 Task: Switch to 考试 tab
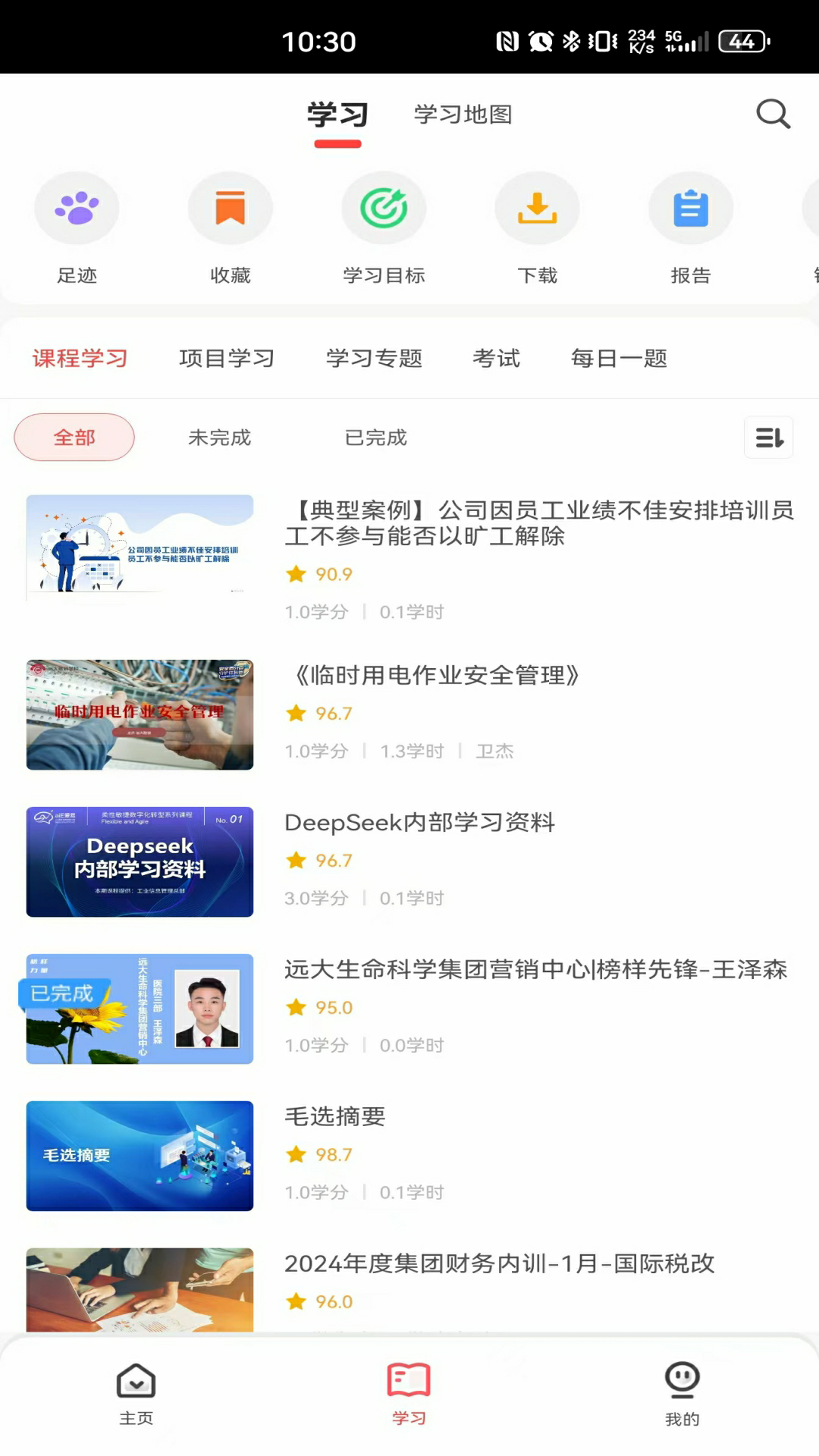point(497,358)
